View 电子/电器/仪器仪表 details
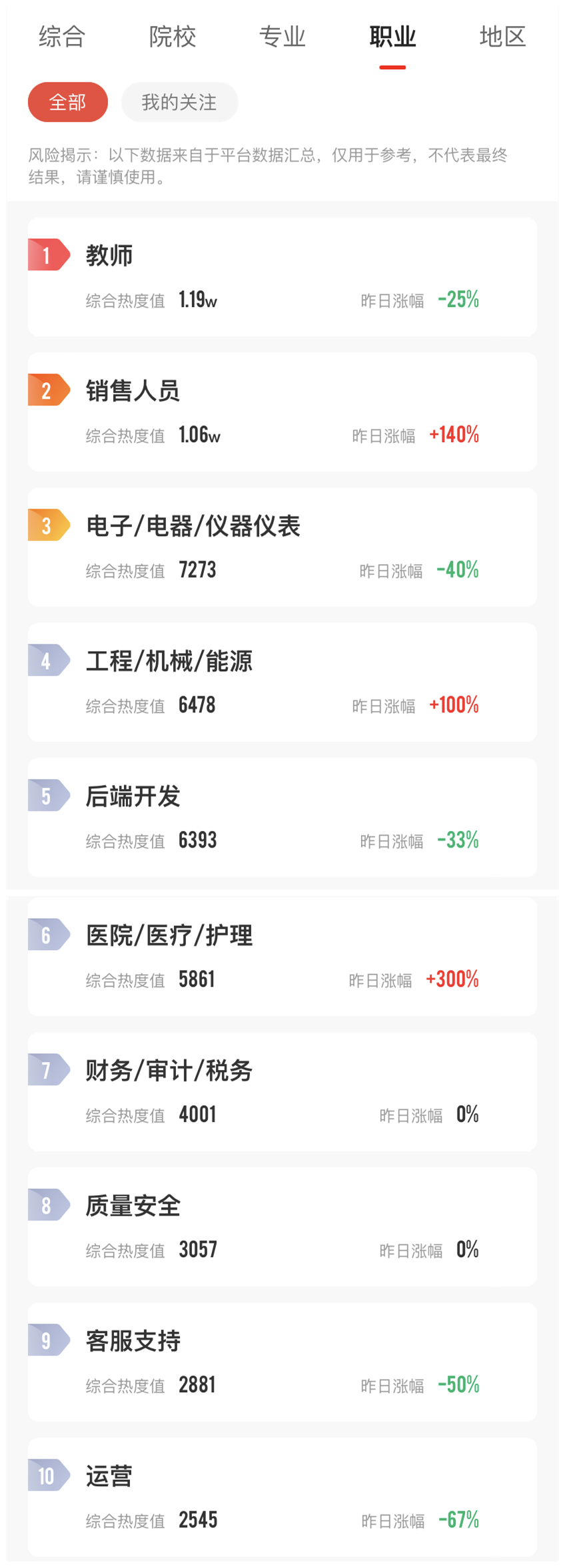Image resolution: width=565 pixels, height=1568 pixels. [x=282, y=547]
